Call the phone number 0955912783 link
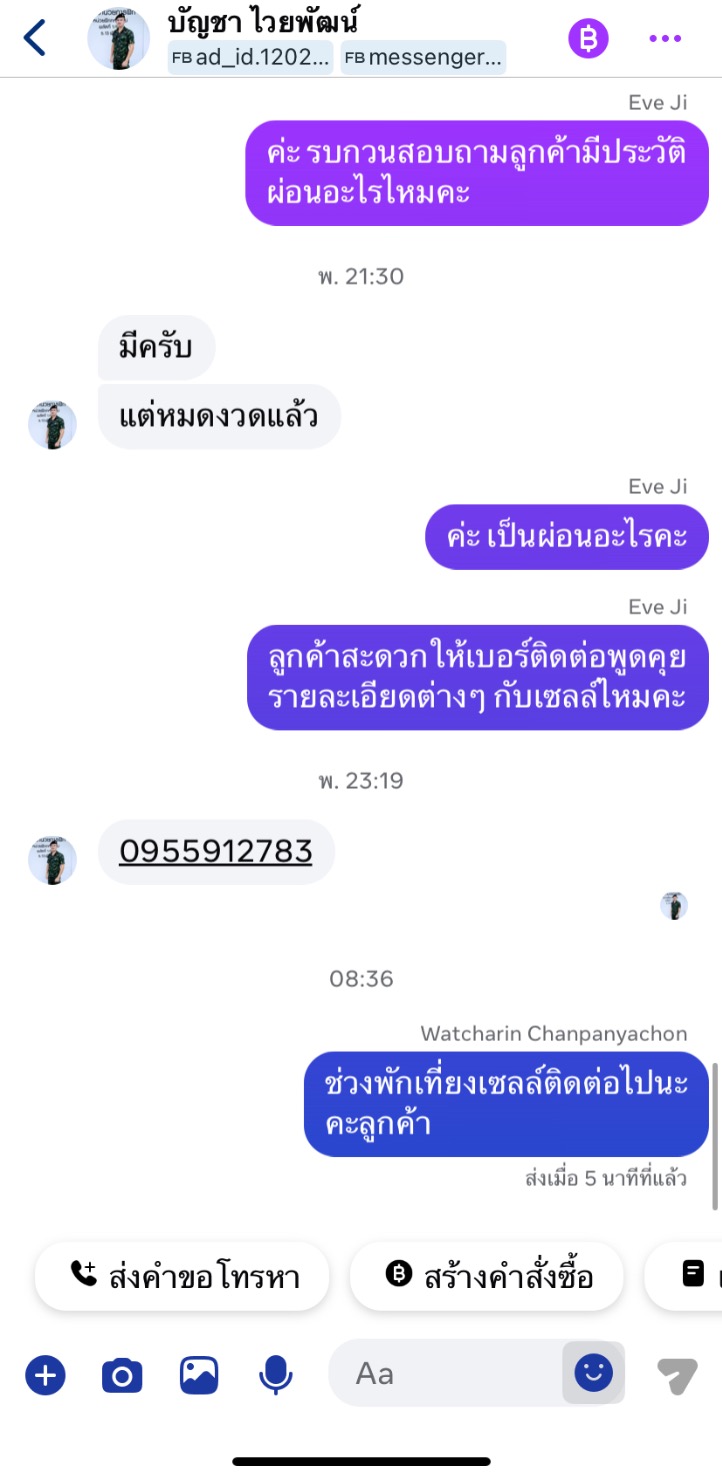The width and height of the screenshot is (722, 1480). tap(216, 851)
